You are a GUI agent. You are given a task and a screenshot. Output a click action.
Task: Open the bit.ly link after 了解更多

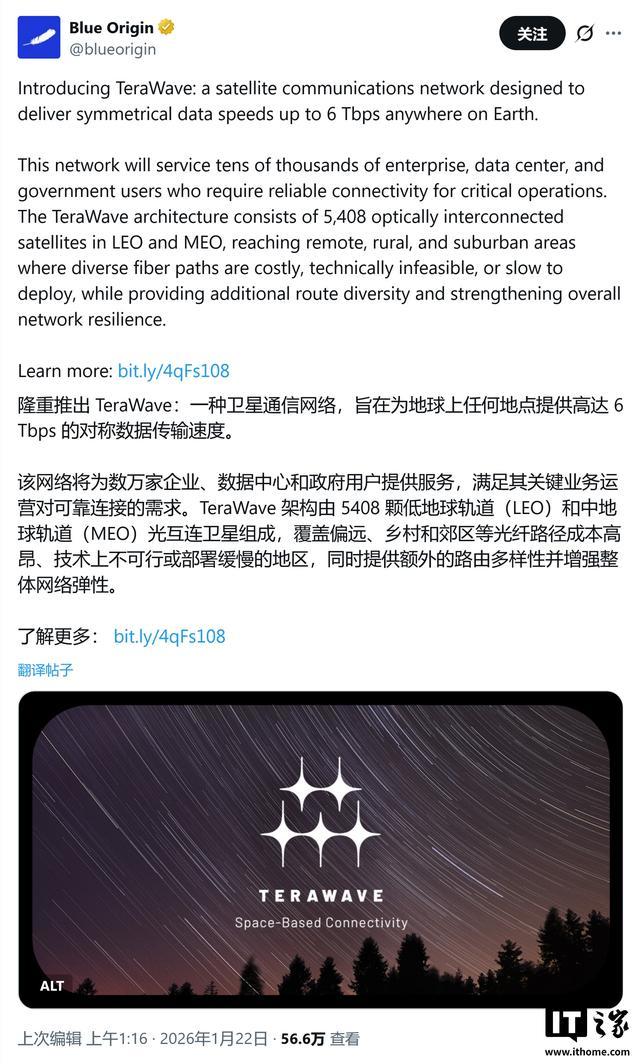[169, 636]
